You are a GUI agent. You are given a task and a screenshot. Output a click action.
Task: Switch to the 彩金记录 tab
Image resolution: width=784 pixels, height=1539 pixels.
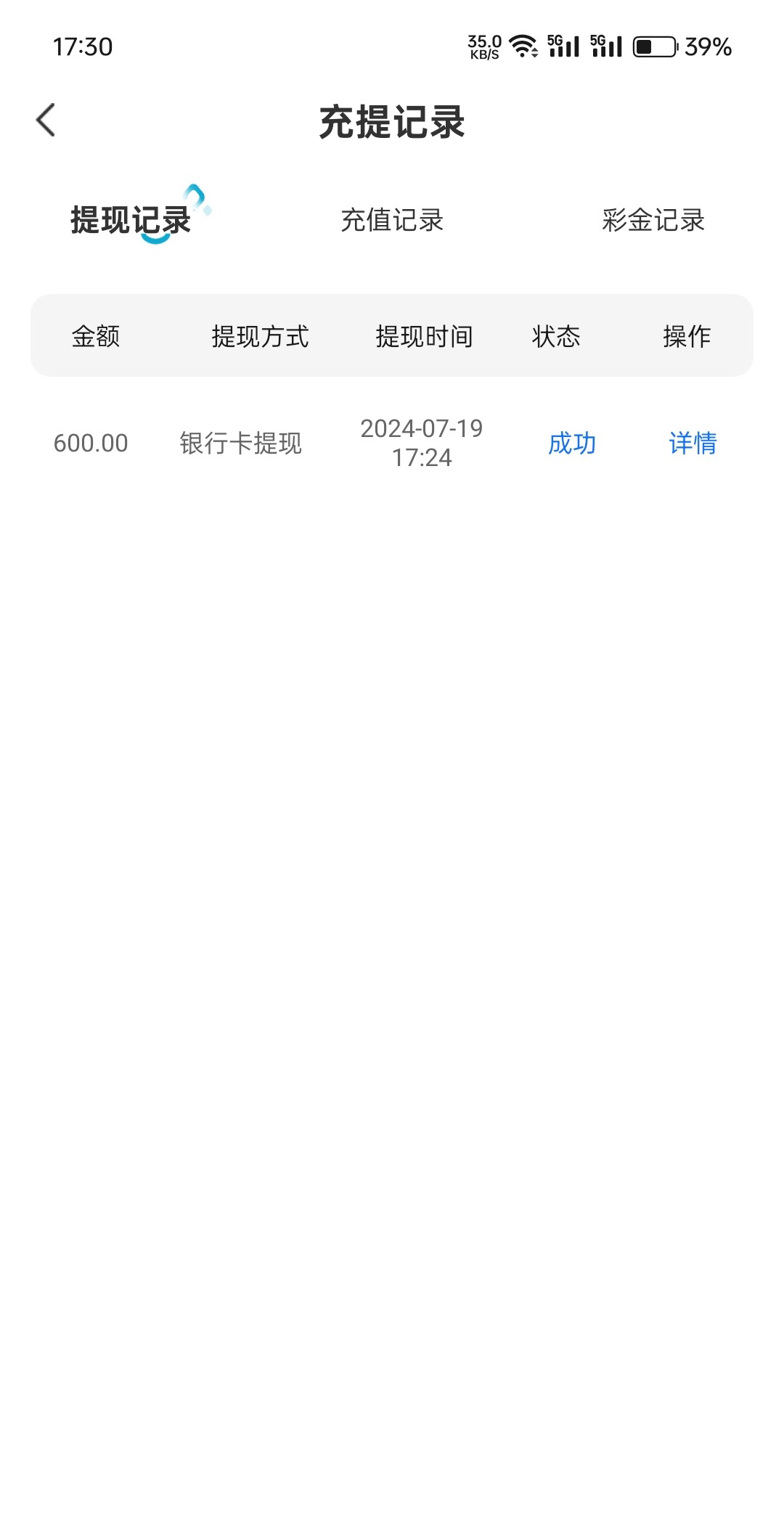(653, 220)
